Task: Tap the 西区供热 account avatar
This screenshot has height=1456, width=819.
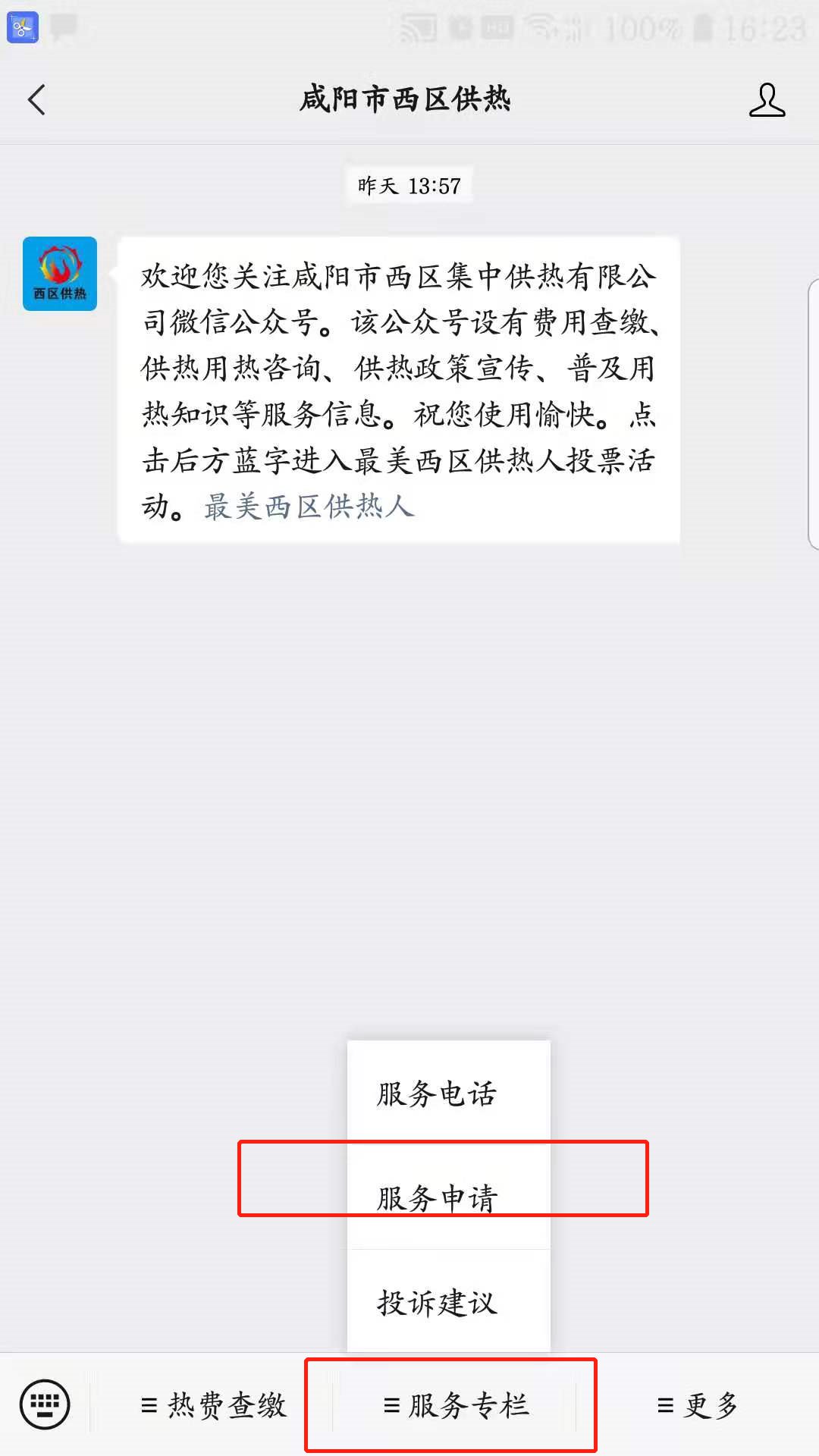Action: 60,274
